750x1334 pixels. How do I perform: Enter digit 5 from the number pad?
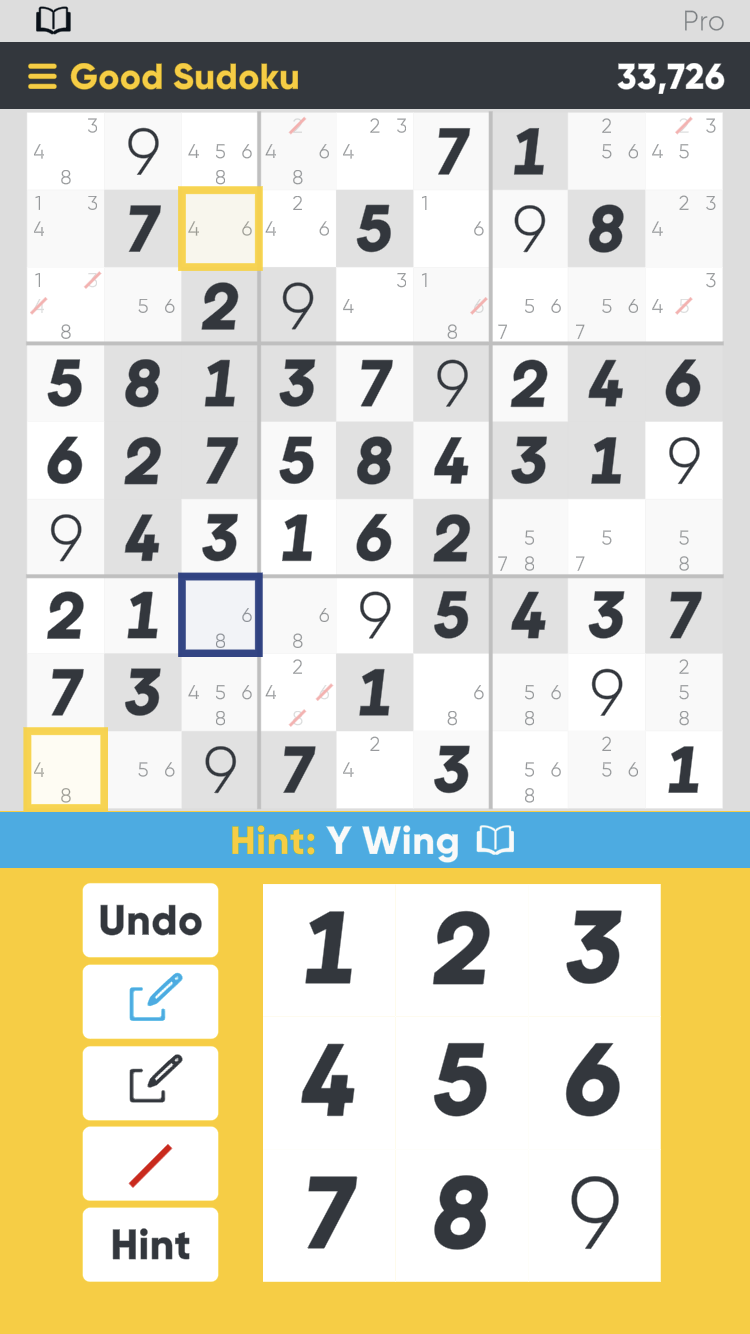click(x=461, y=1082)
